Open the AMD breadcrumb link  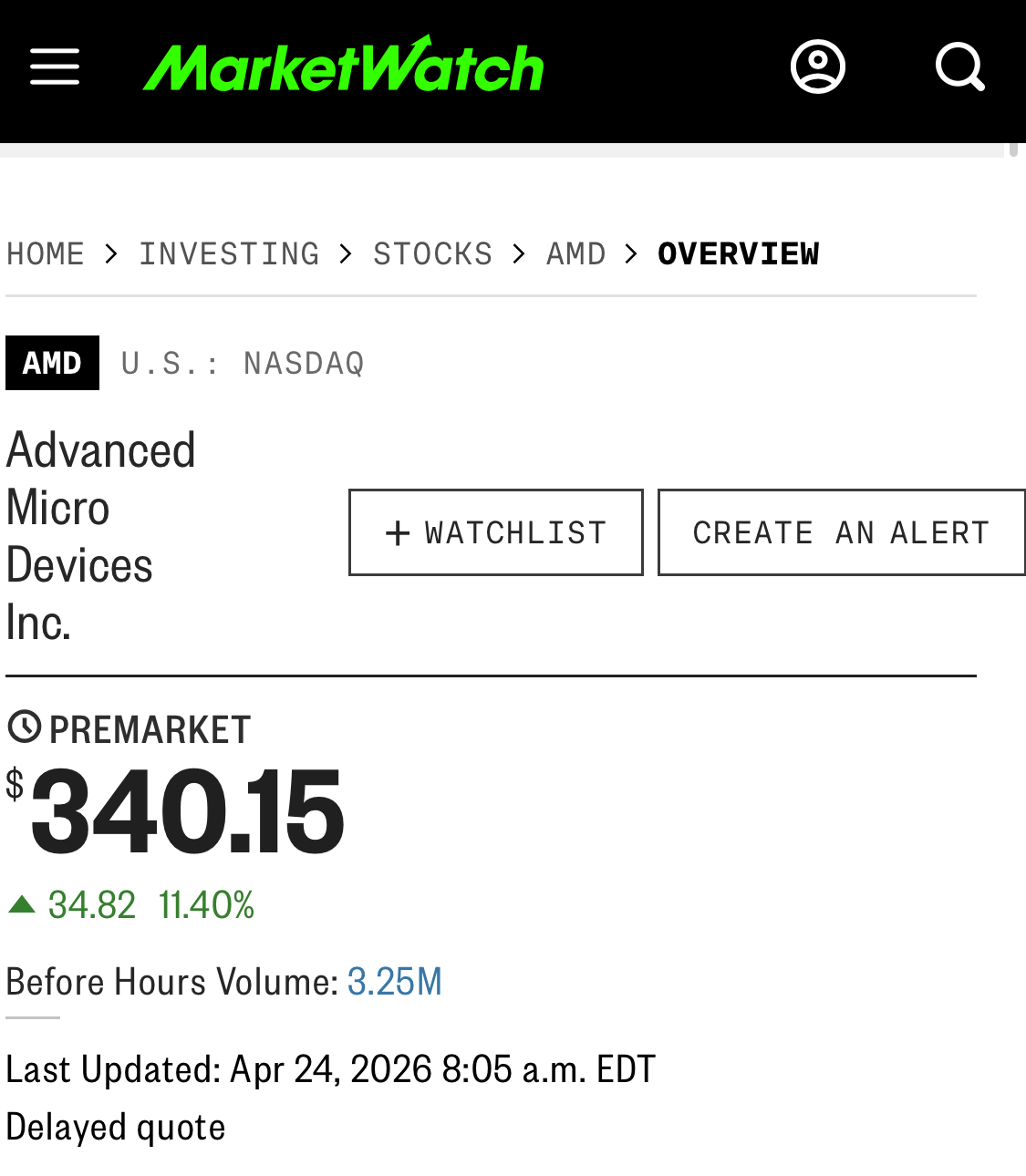(575, 253)
